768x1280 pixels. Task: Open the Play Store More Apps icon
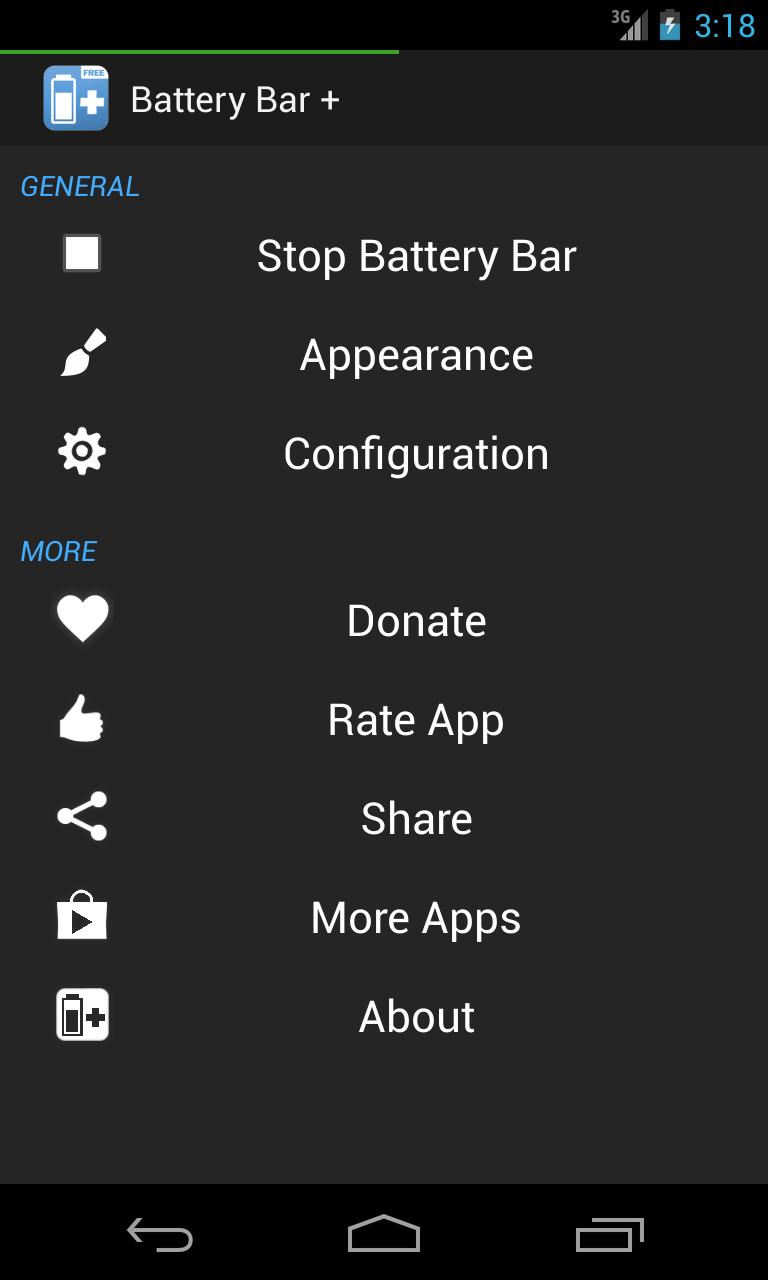coord(81,915)
